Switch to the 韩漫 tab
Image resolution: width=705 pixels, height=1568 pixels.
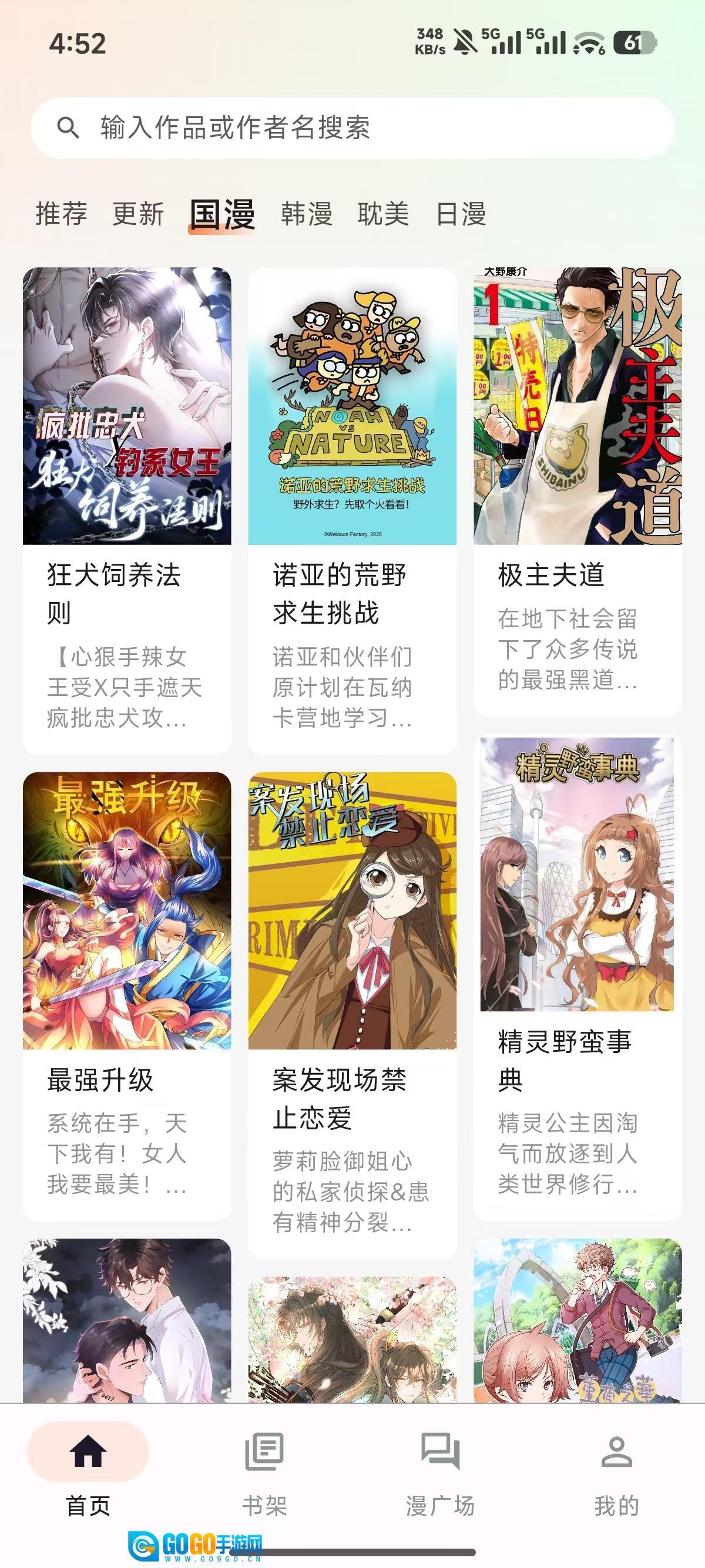point(306,214)
